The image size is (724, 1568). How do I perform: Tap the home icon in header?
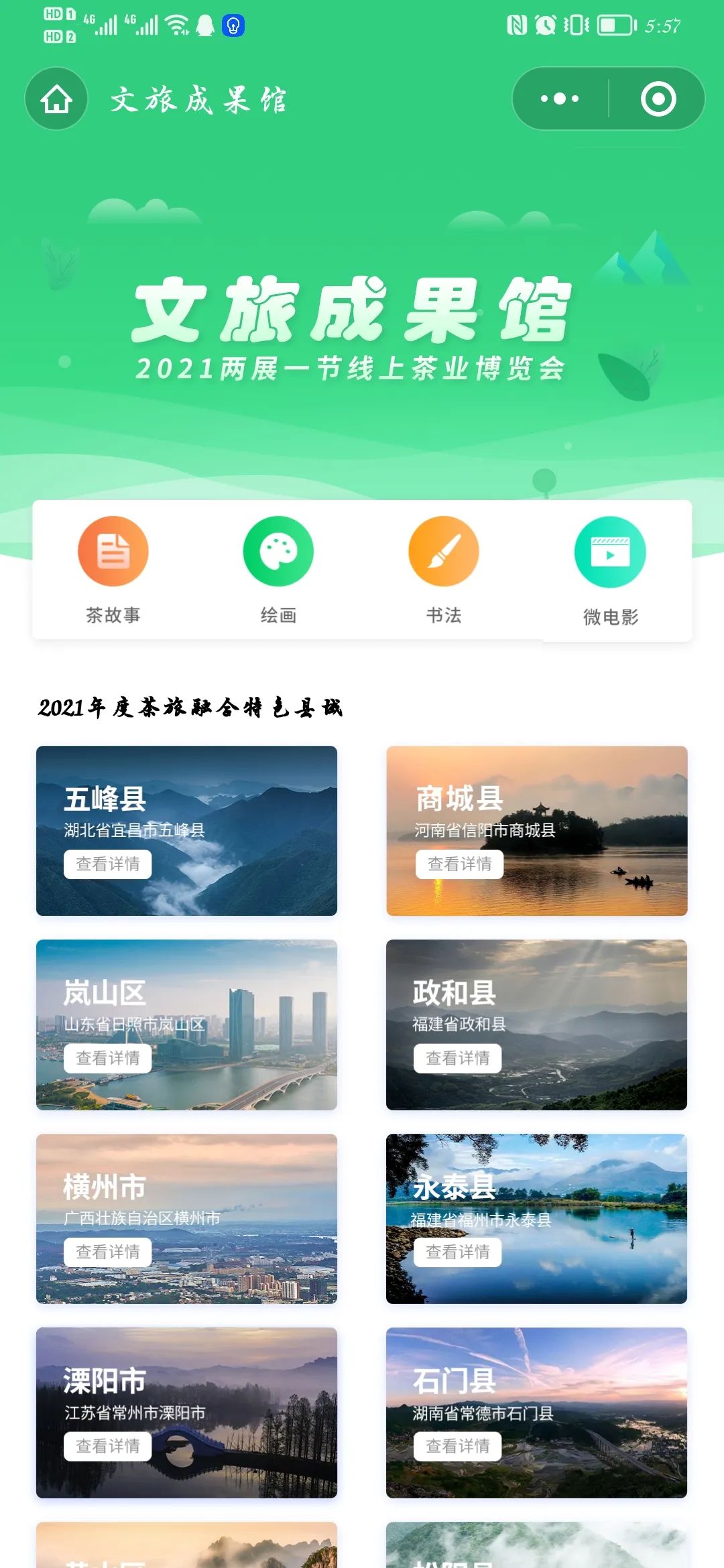click(56, 99)
